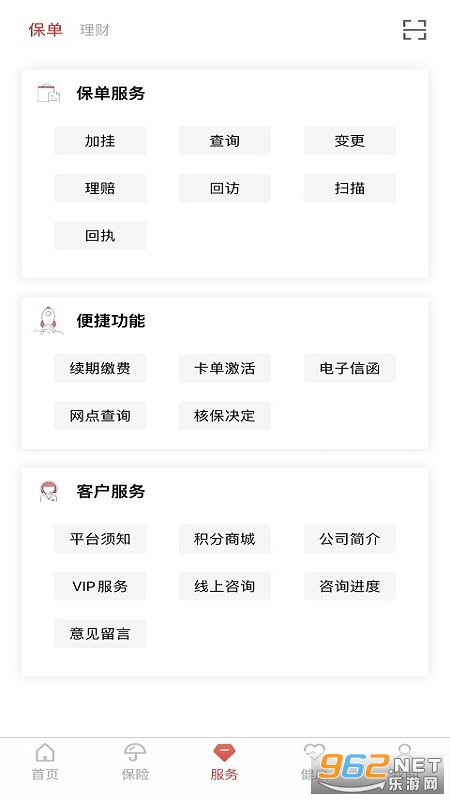Leave feedback via 意见留言
The width and height of the screenshot is (450, 800).
(x=100, y=634)
